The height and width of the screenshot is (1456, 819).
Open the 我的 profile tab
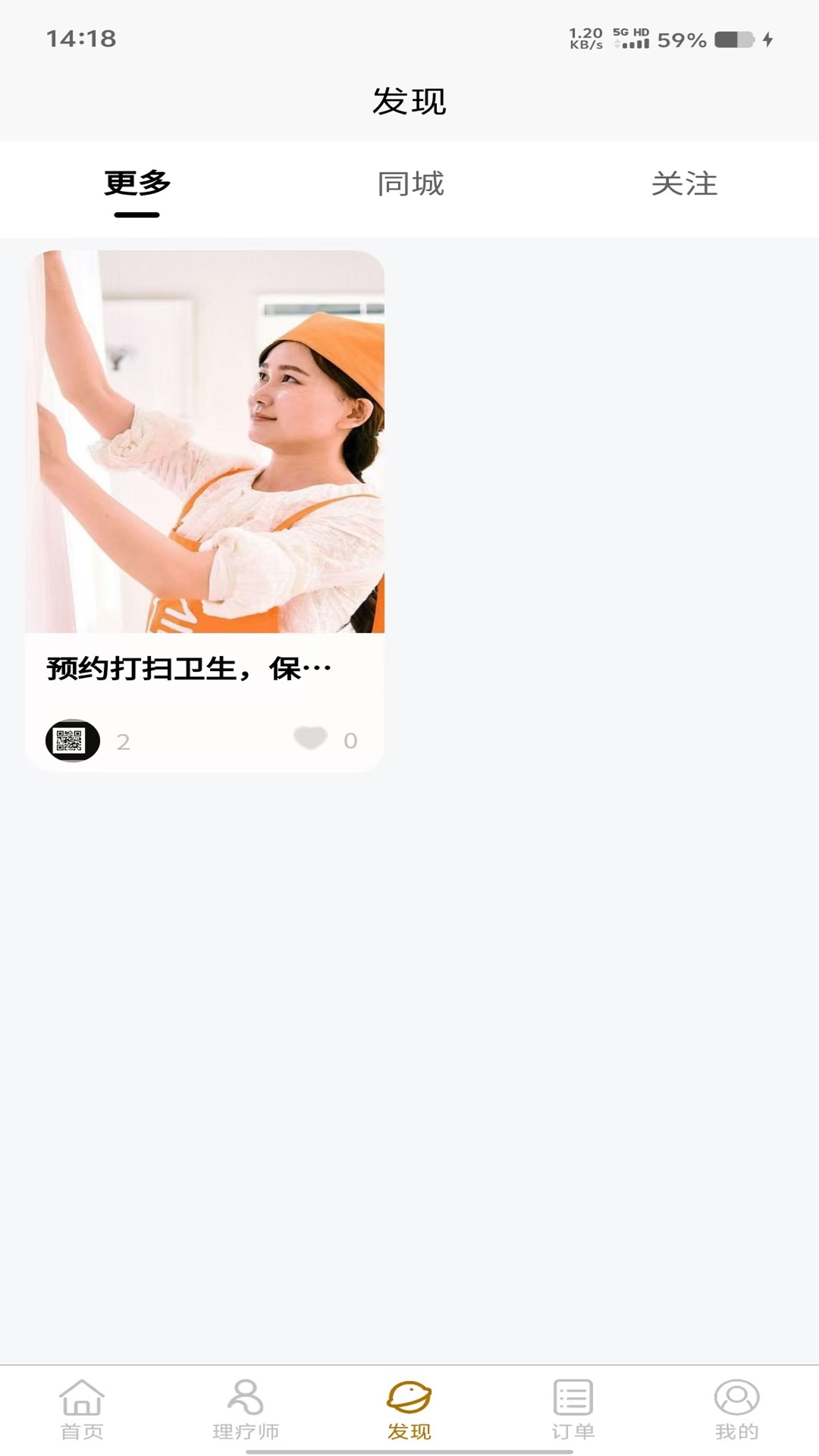[x=736, y=1409]
